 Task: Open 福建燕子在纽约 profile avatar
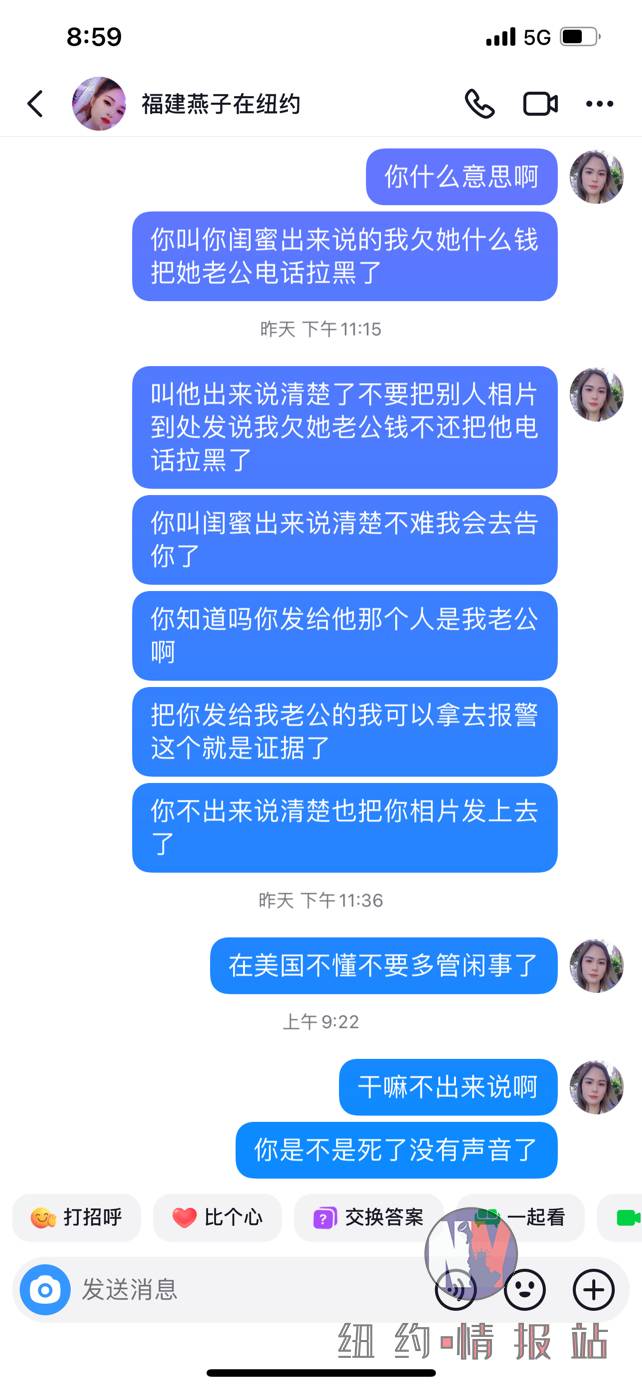99,104
